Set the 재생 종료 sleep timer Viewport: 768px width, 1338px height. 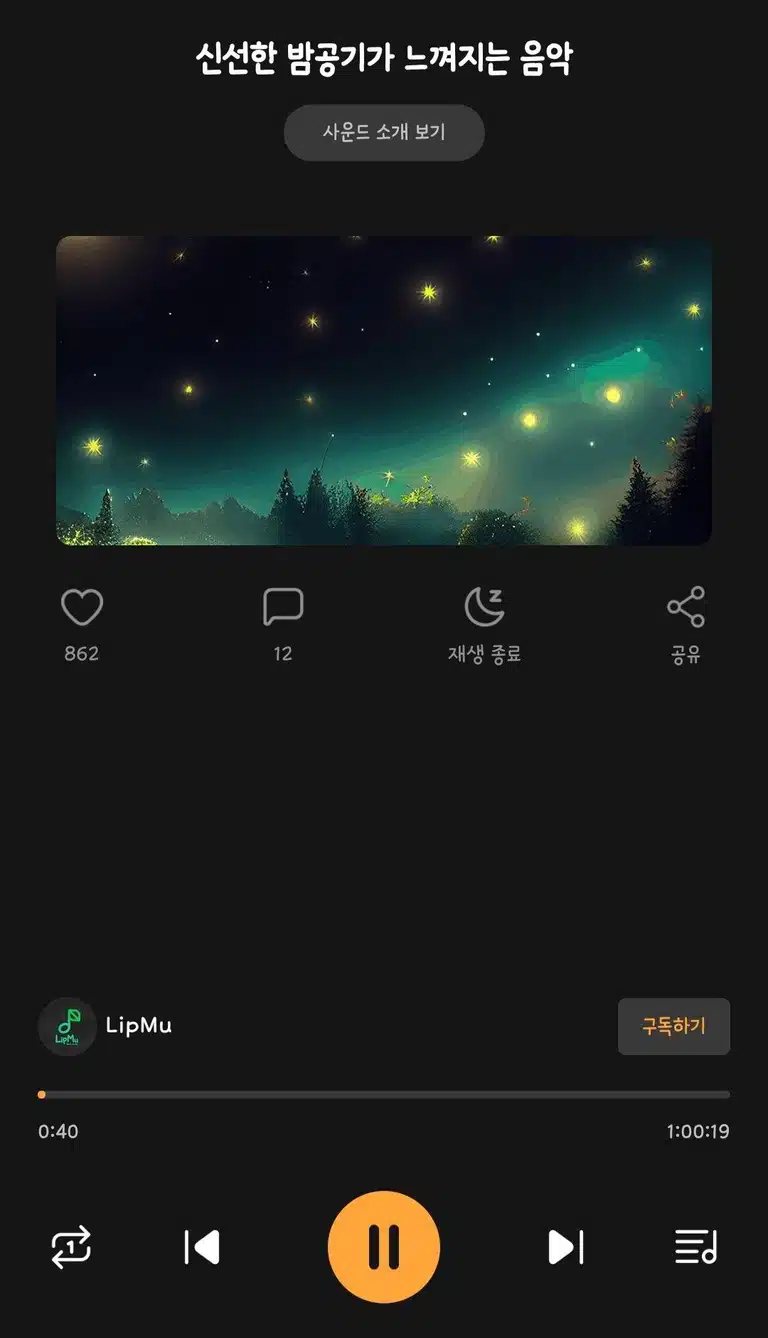coord(484,607)
